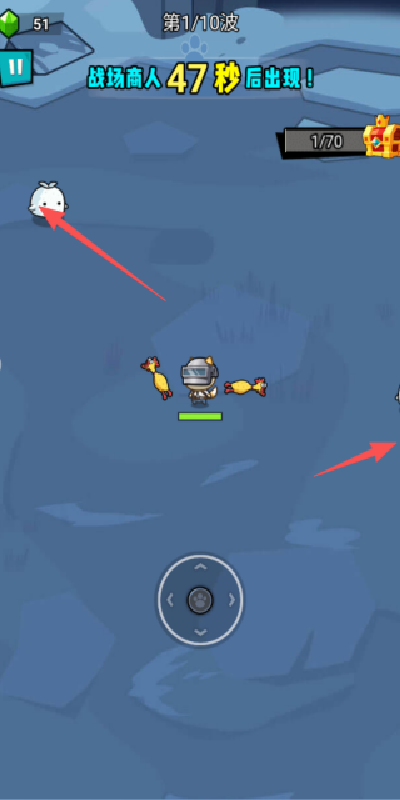The height and width of the screenshot is (800, 400).
Task: Tap the joystick's down arrow
Action: [201, 632]
